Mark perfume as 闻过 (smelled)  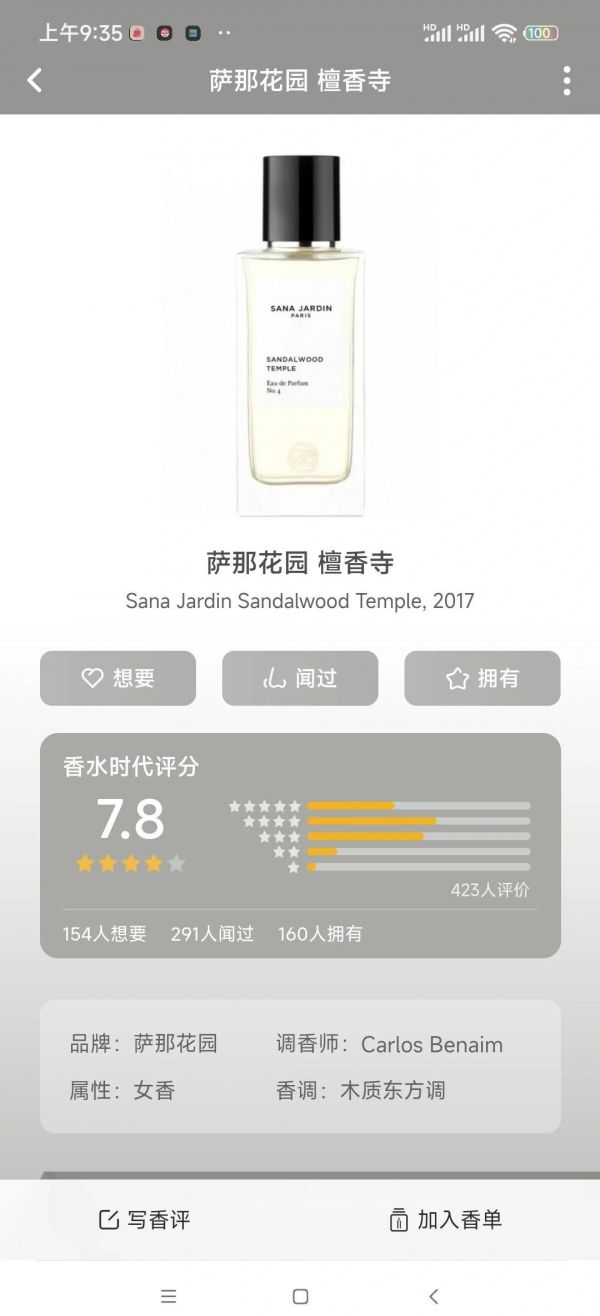[x=300, y=678]
